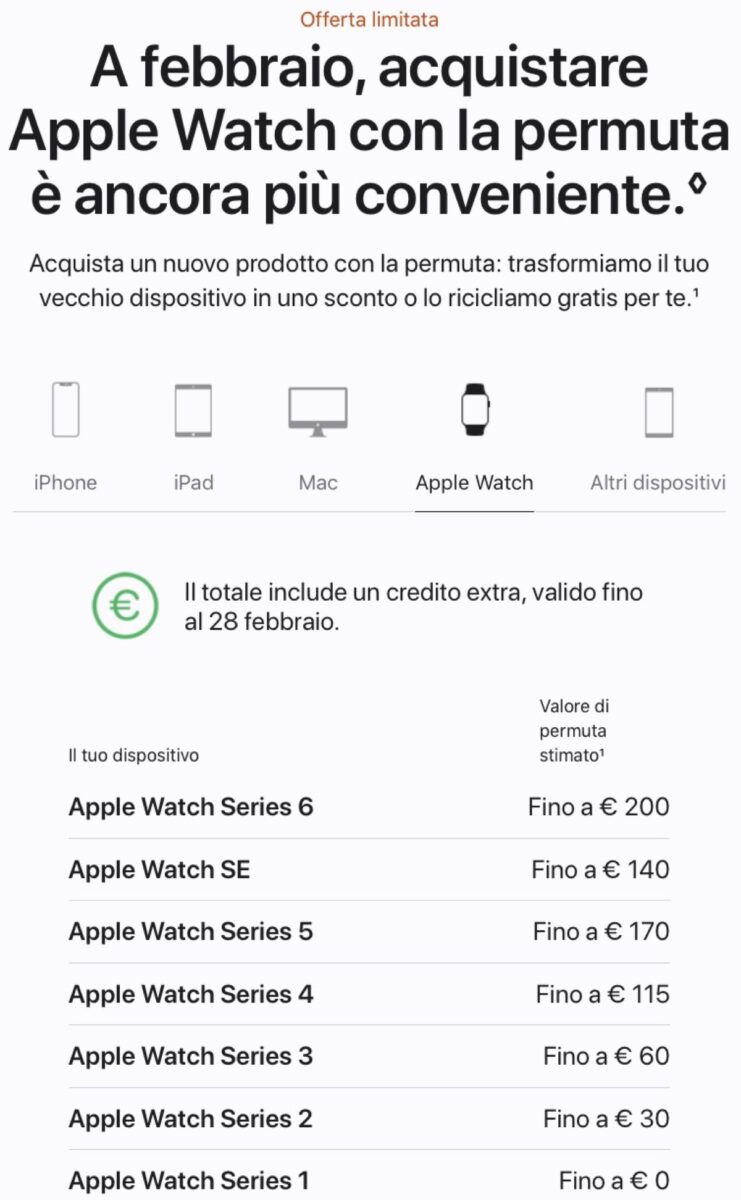Switch to the iPhone category tab

[64, 482]
